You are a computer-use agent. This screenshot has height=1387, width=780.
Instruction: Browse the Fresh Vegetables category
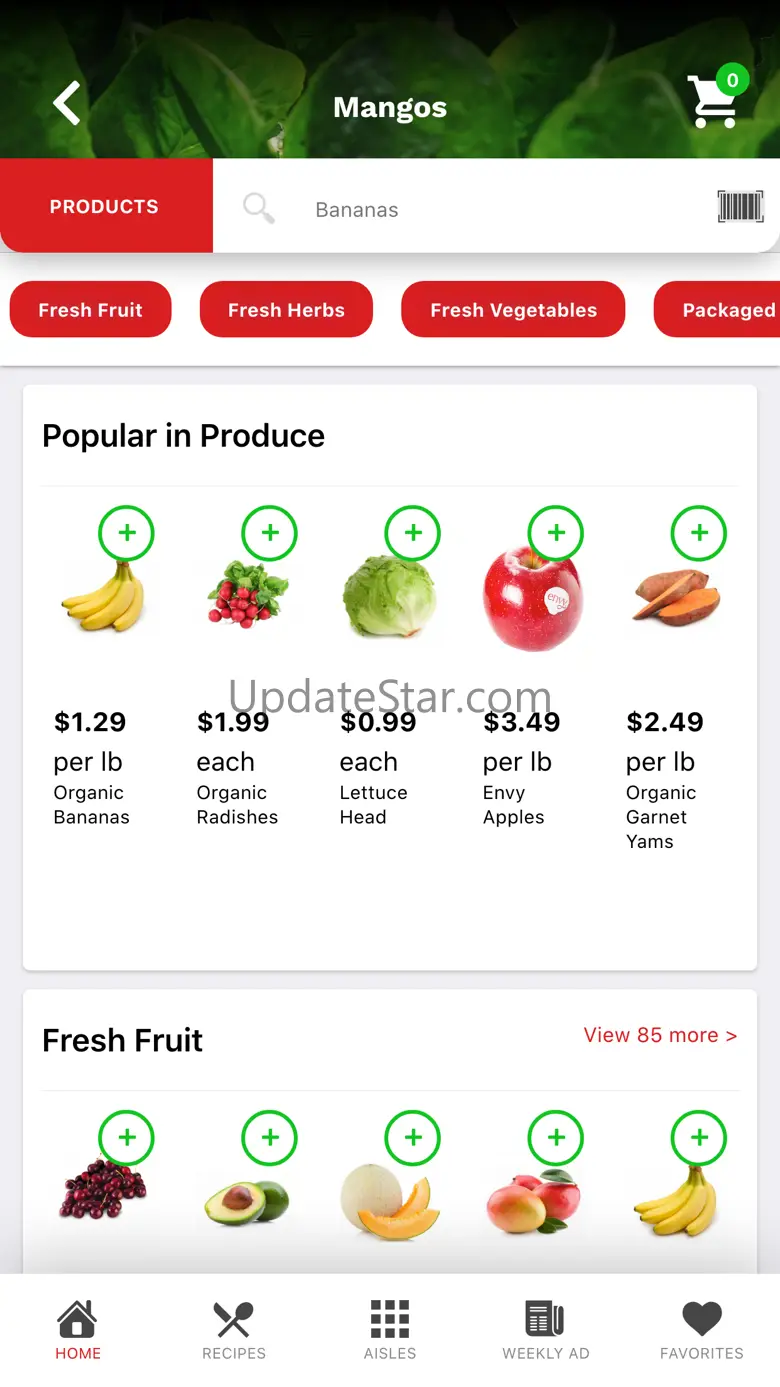point(513,310)
